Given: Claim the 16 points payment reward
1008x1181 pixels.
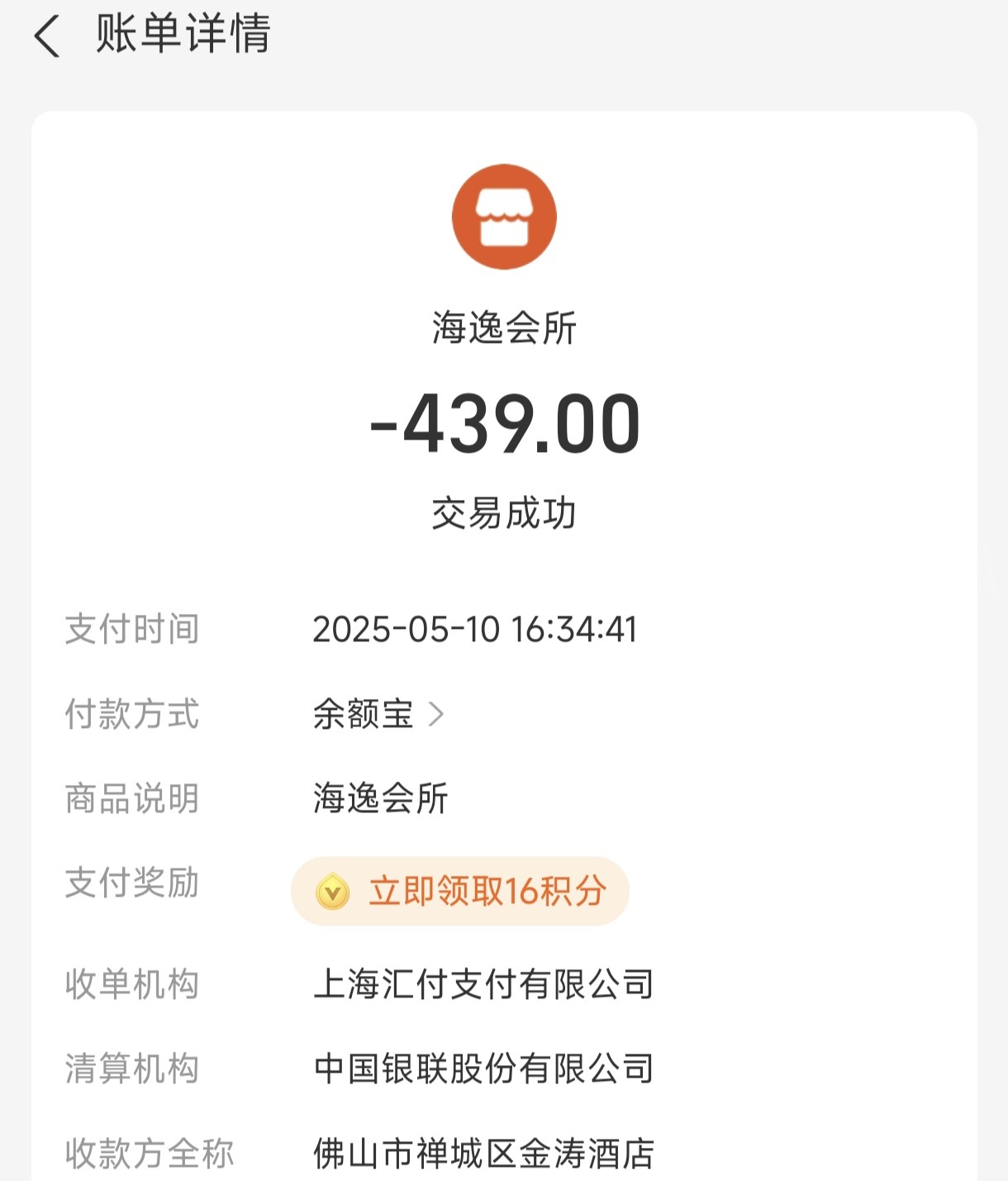Looking at the screenshot, I should click(460, 891).
